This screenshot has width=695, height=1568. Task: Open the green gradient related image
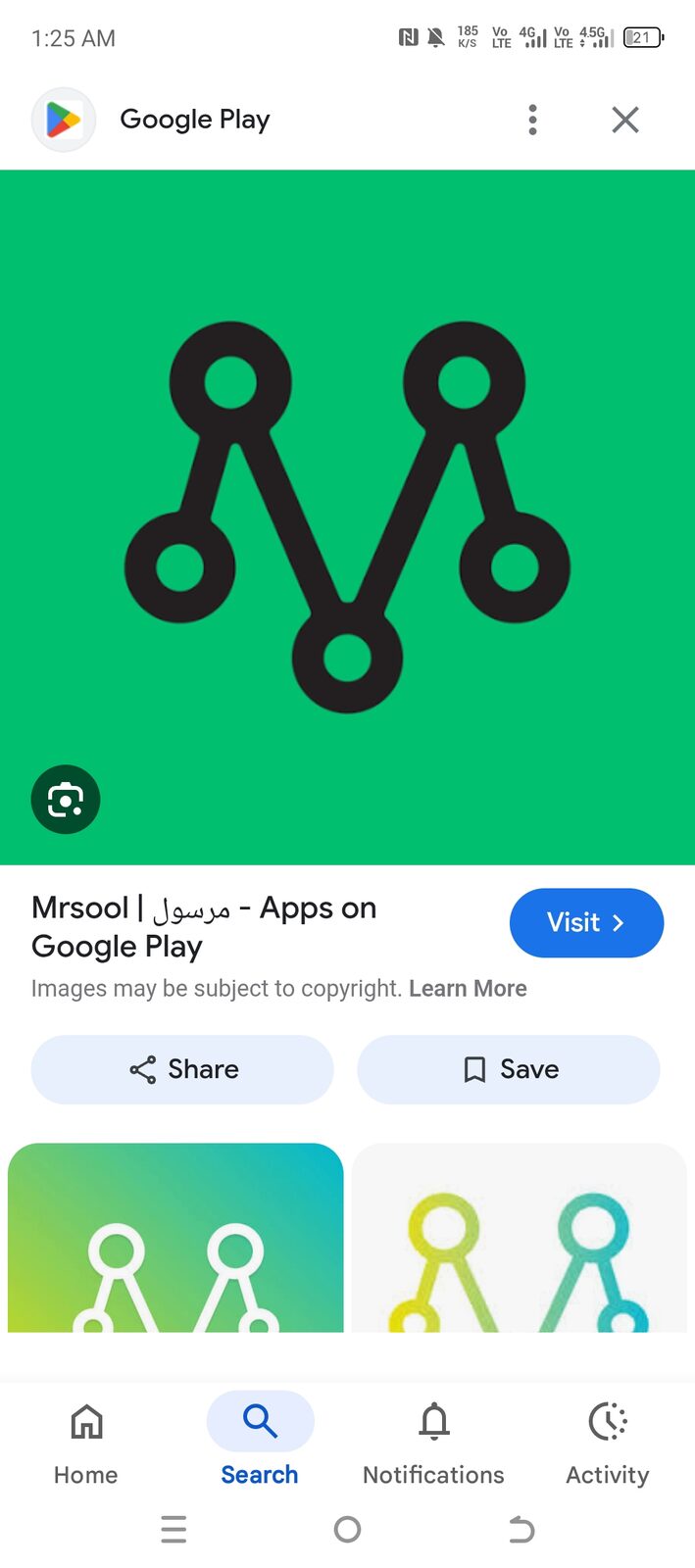click(175, 1238)
